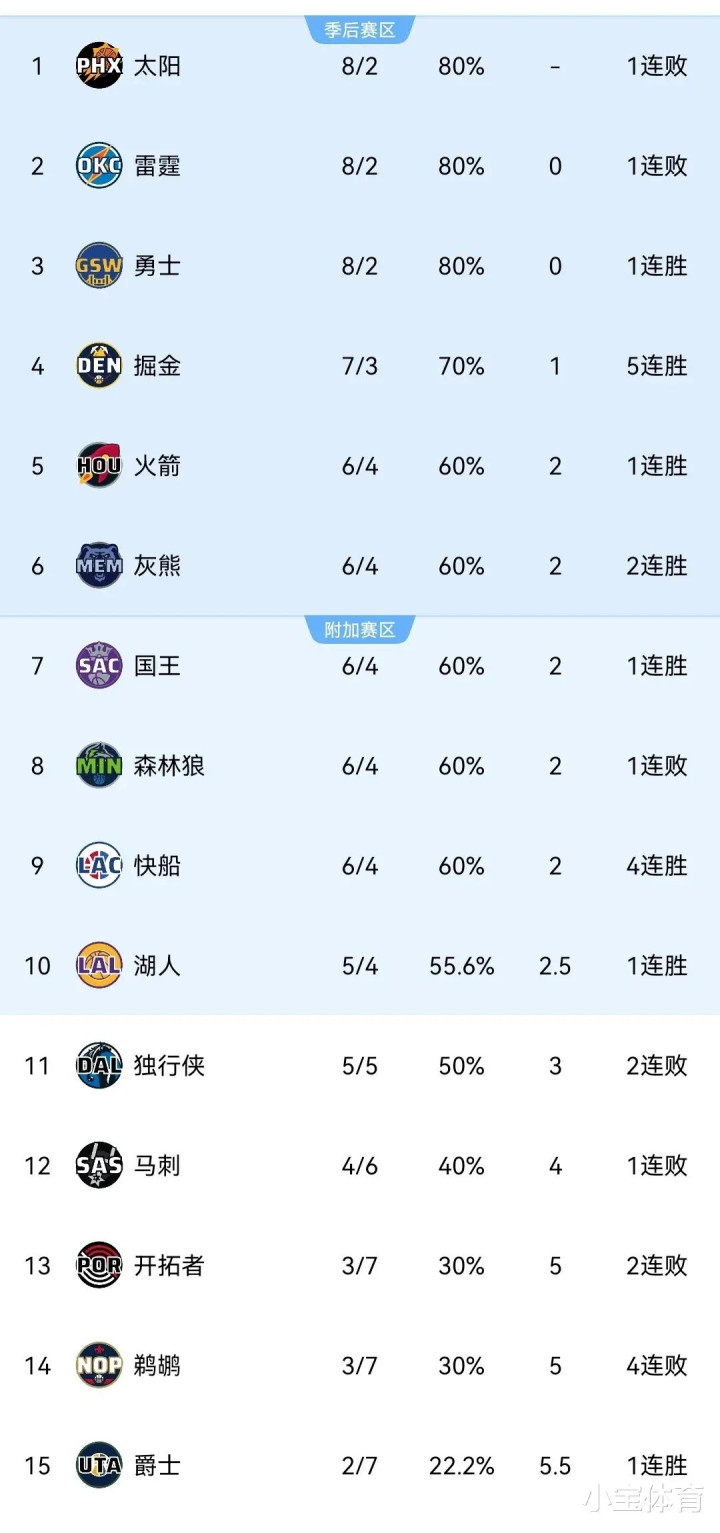View the 爵士 team row
The image size is (720, 1533).
click(x=360, y=1466)
